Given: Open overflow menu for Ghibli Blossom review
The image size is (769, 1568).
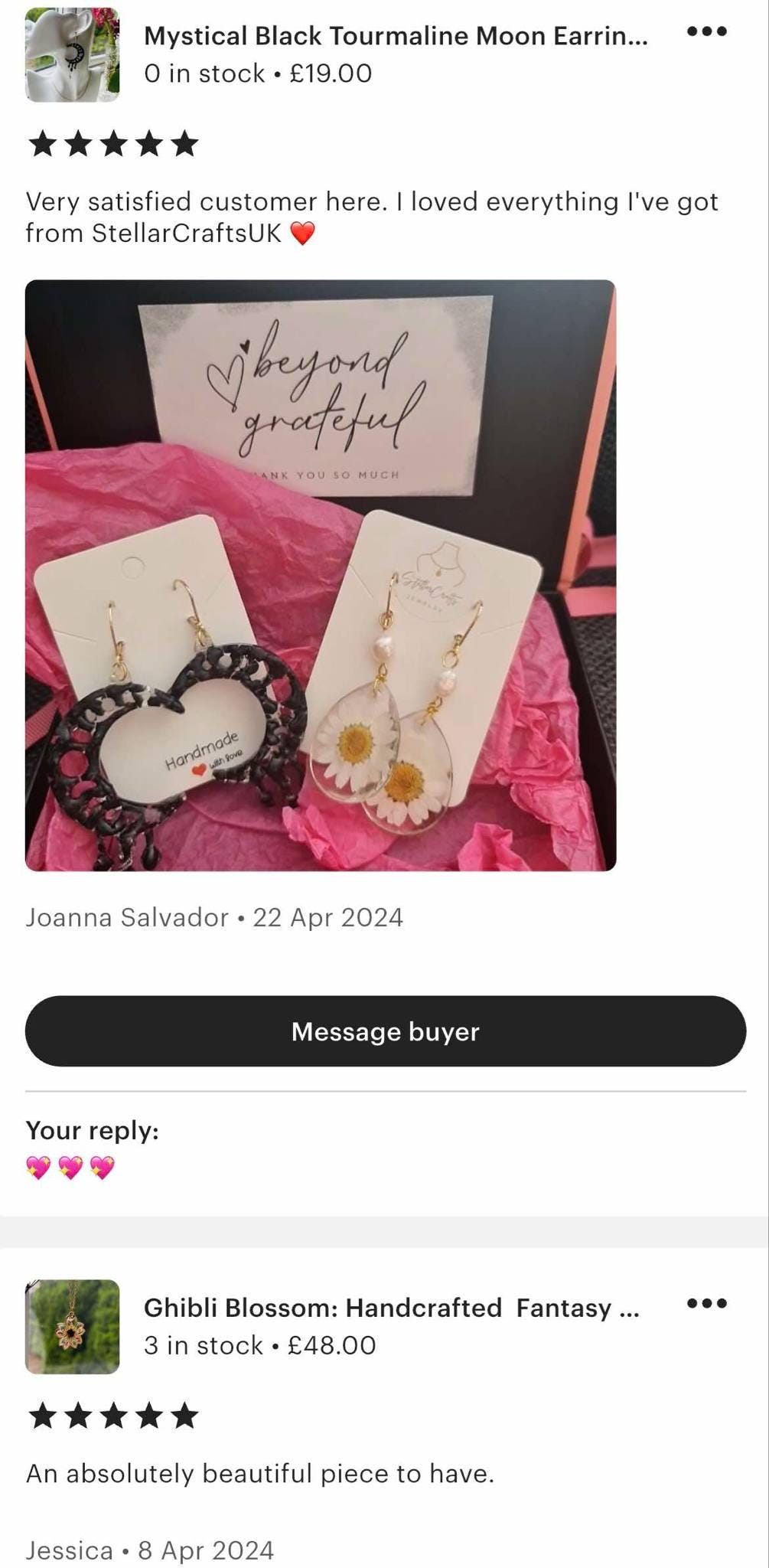Looking at the screenshot, I should (x=706, y=1303).
